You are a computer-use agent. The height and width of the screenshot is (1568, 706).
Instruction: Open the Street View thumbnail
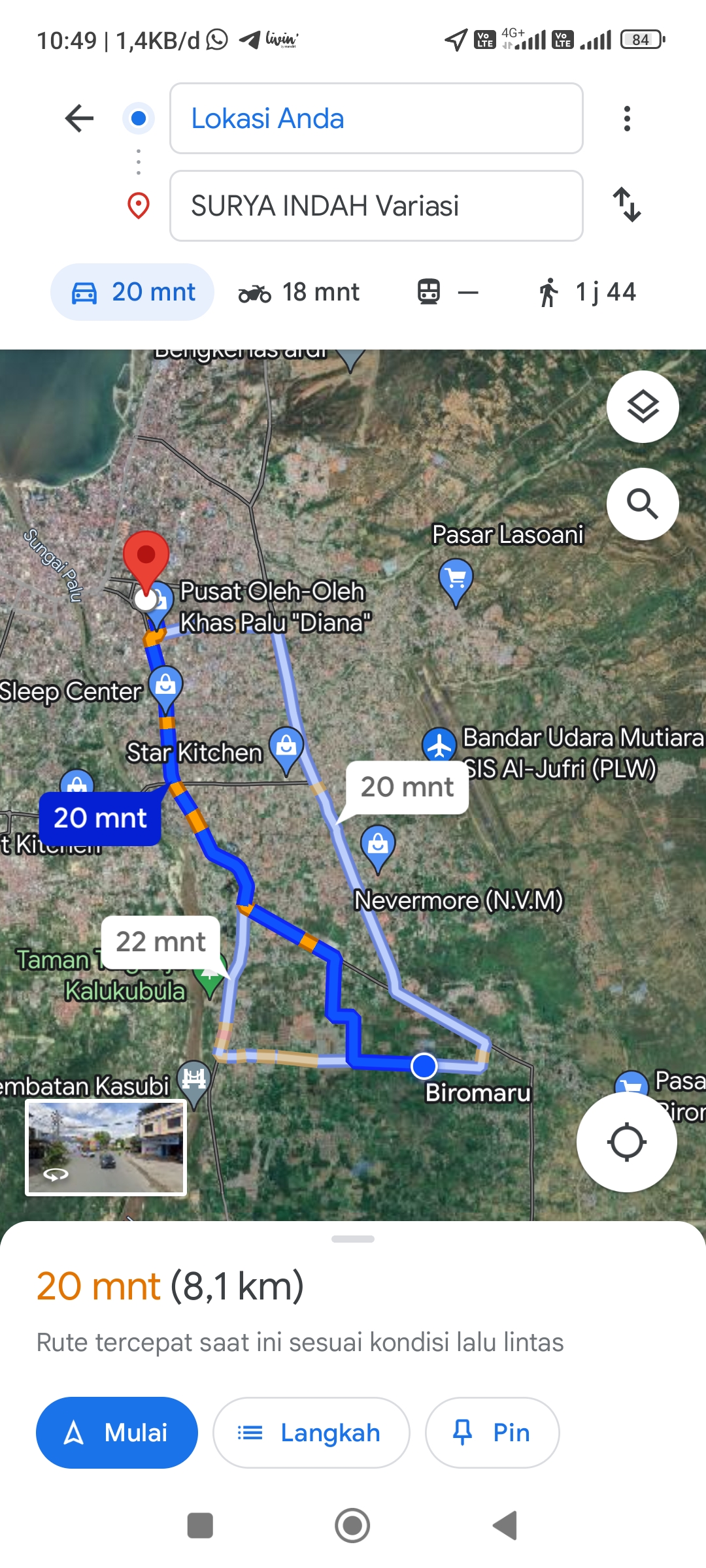click(106, 1147)
